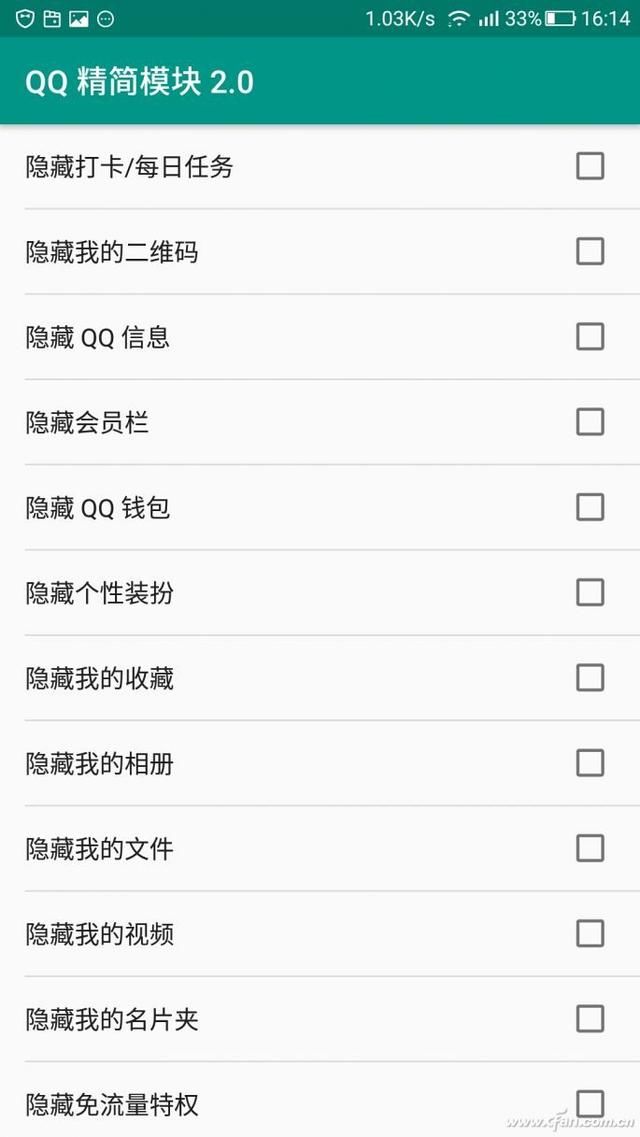
Task: Toggle 隐藏我的视频 checkbox
Action: tap(590, 933)
